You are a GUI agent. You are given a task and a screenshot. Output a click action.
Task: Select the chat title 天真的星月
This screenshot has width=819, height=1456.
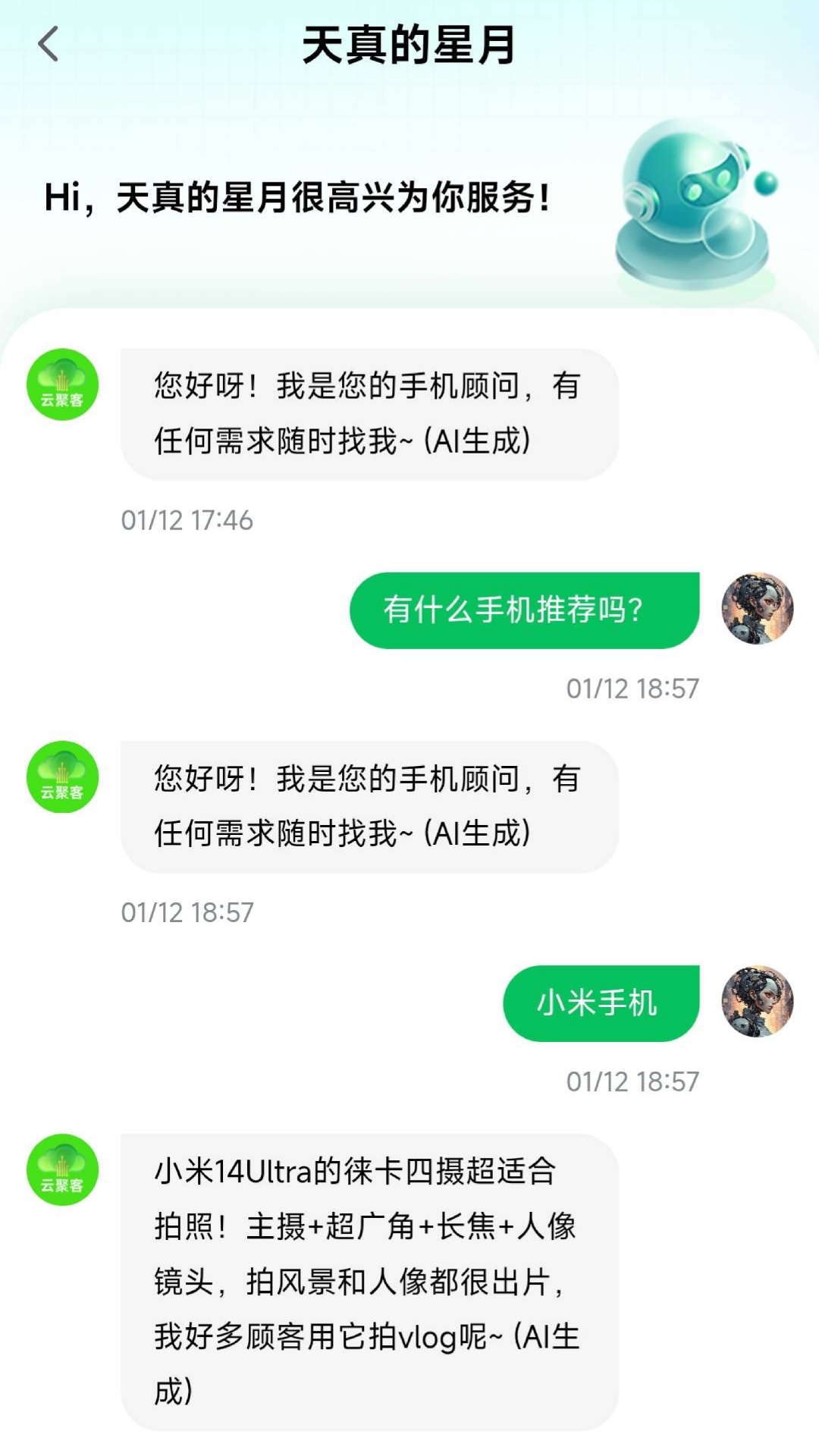[409, 44]
